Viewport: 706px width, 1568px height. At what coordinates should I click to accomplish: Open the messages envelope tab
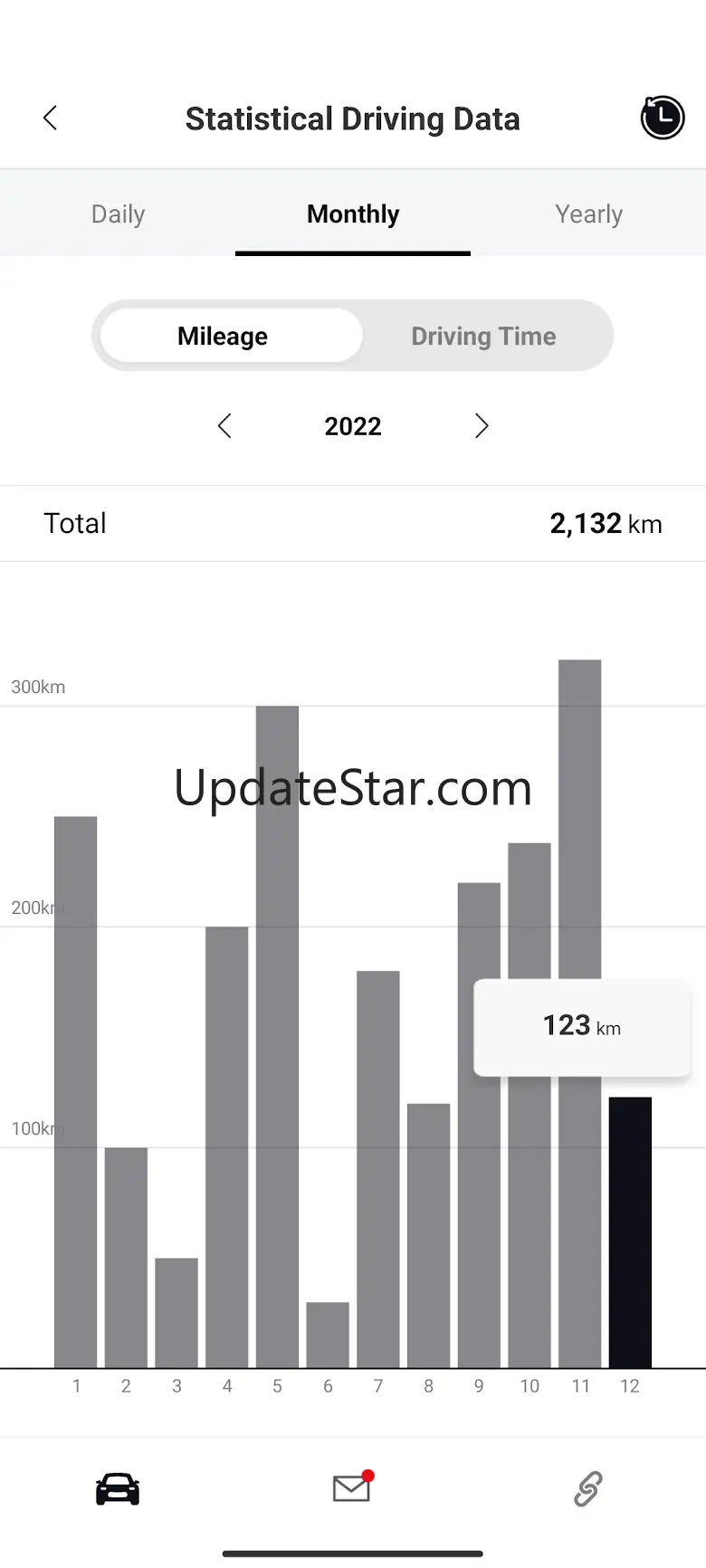point(352,1488)
